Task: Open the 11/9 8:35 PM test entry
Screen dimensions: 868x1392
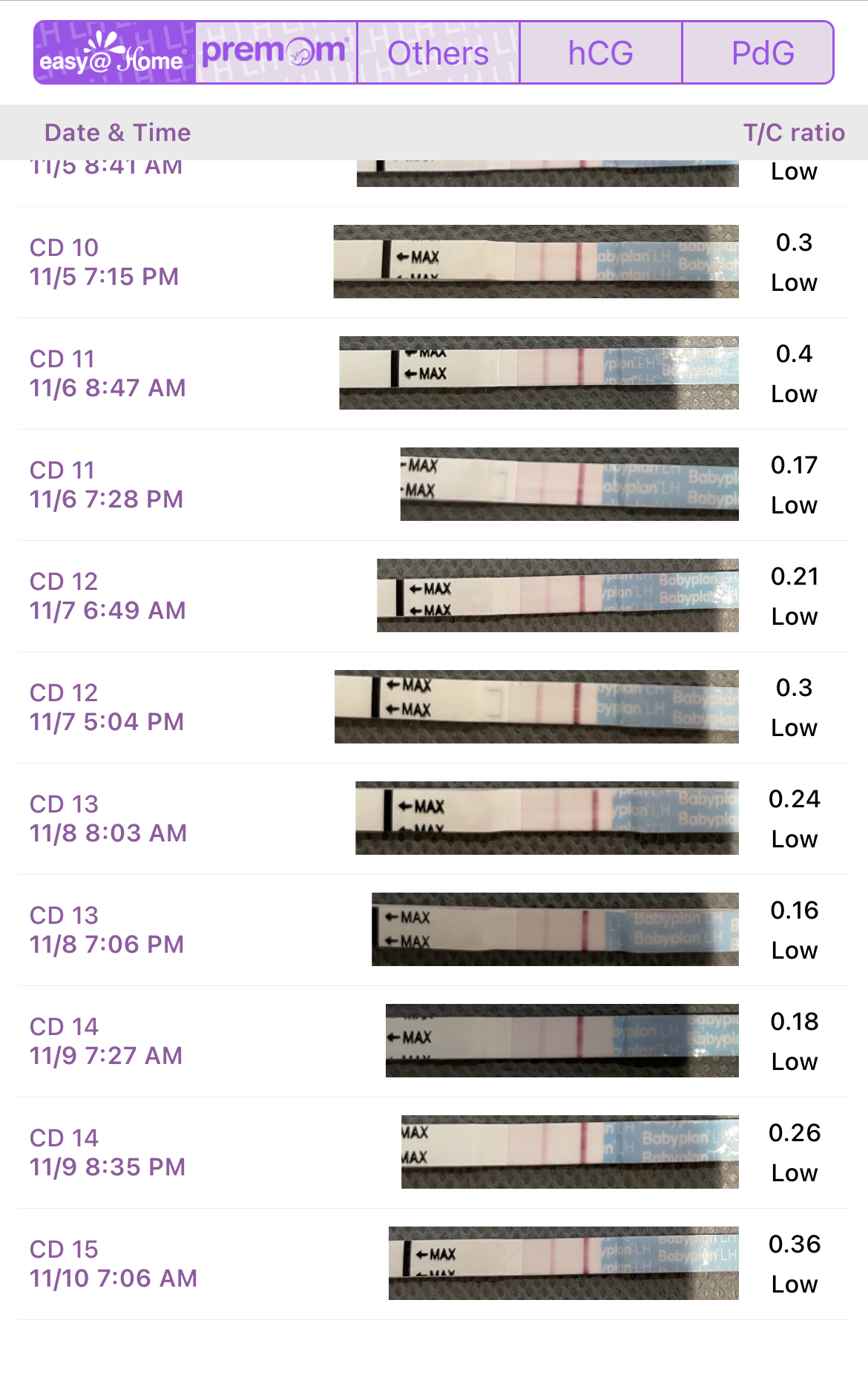Action: click(433, 1152)
